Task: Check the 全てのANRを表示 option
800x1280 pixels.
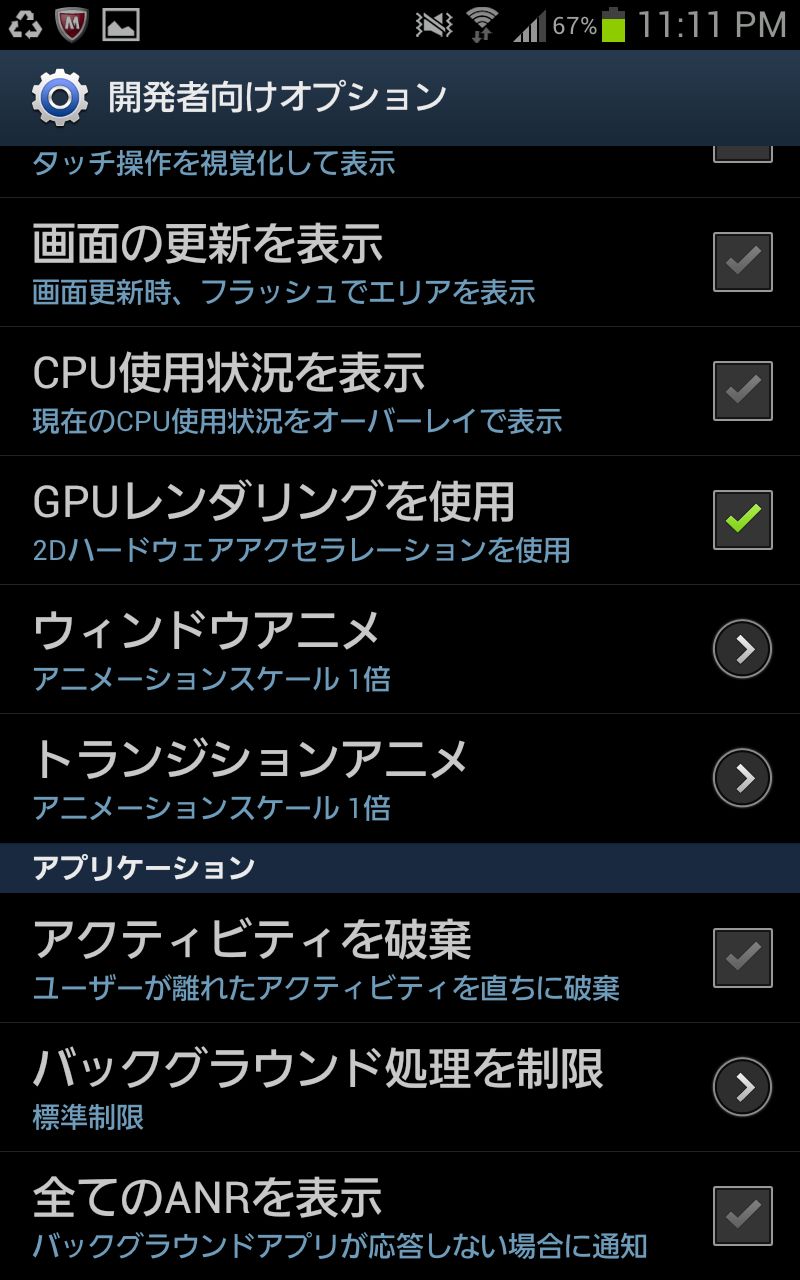Action: pyautogui.click(x=742, y=1216)
